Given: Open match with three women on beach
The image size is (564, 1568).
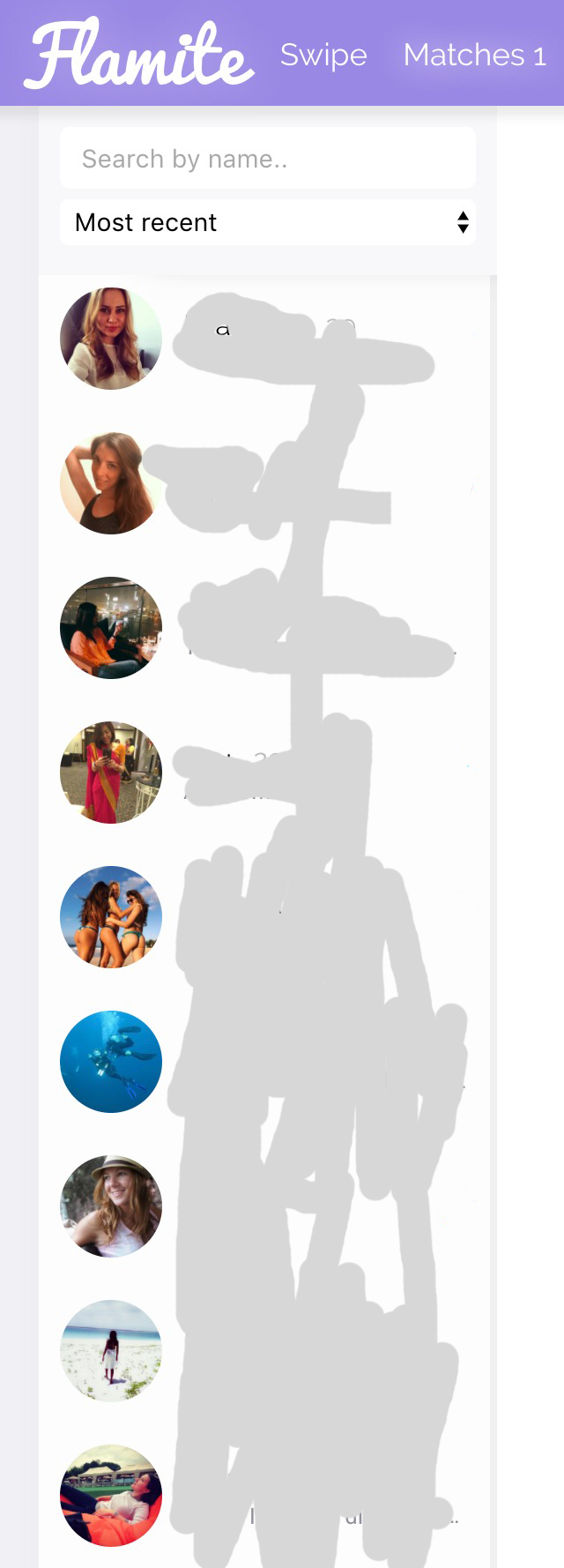Looking at the screenshot, I should tap(111, 917).
